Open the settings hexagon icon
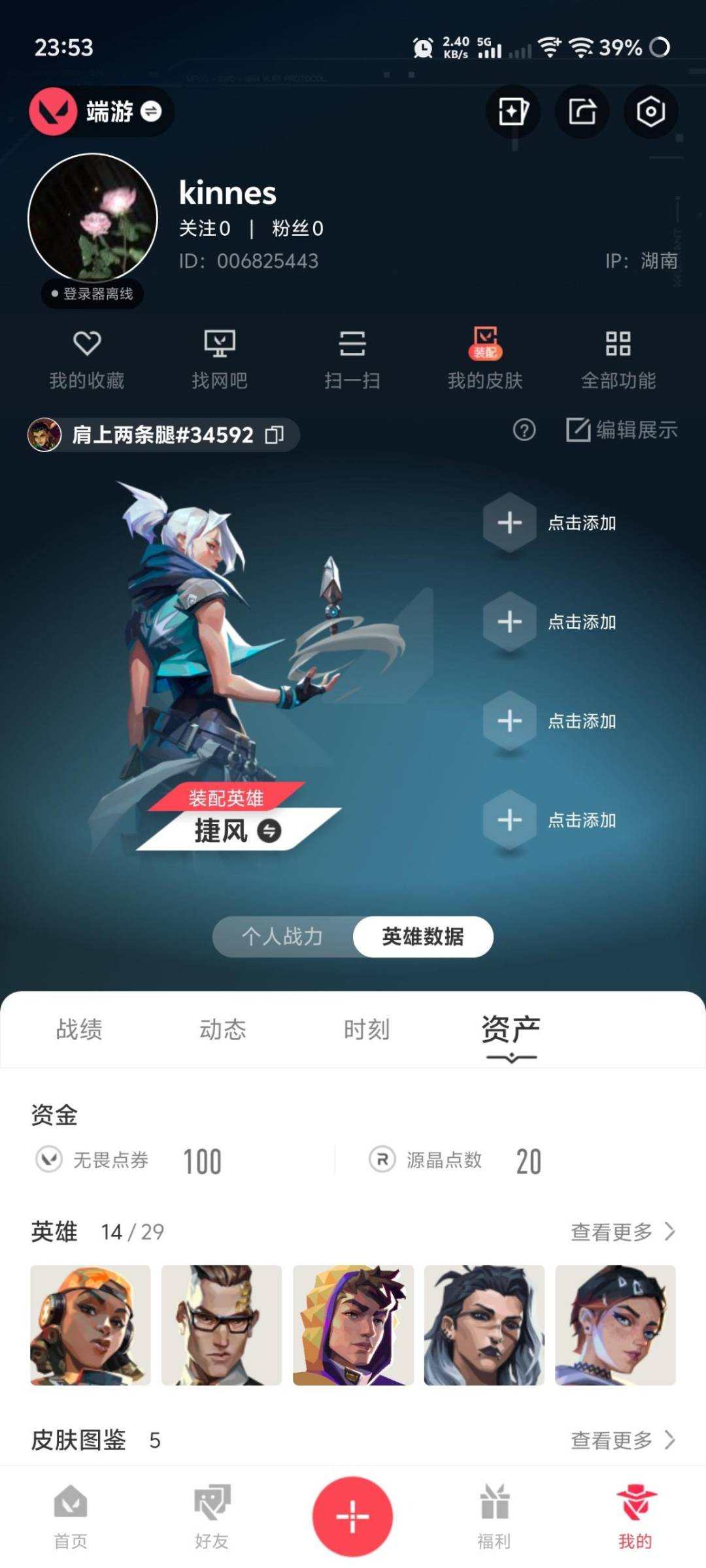This screenshot has width=706, height=1568. pos(650,111)
